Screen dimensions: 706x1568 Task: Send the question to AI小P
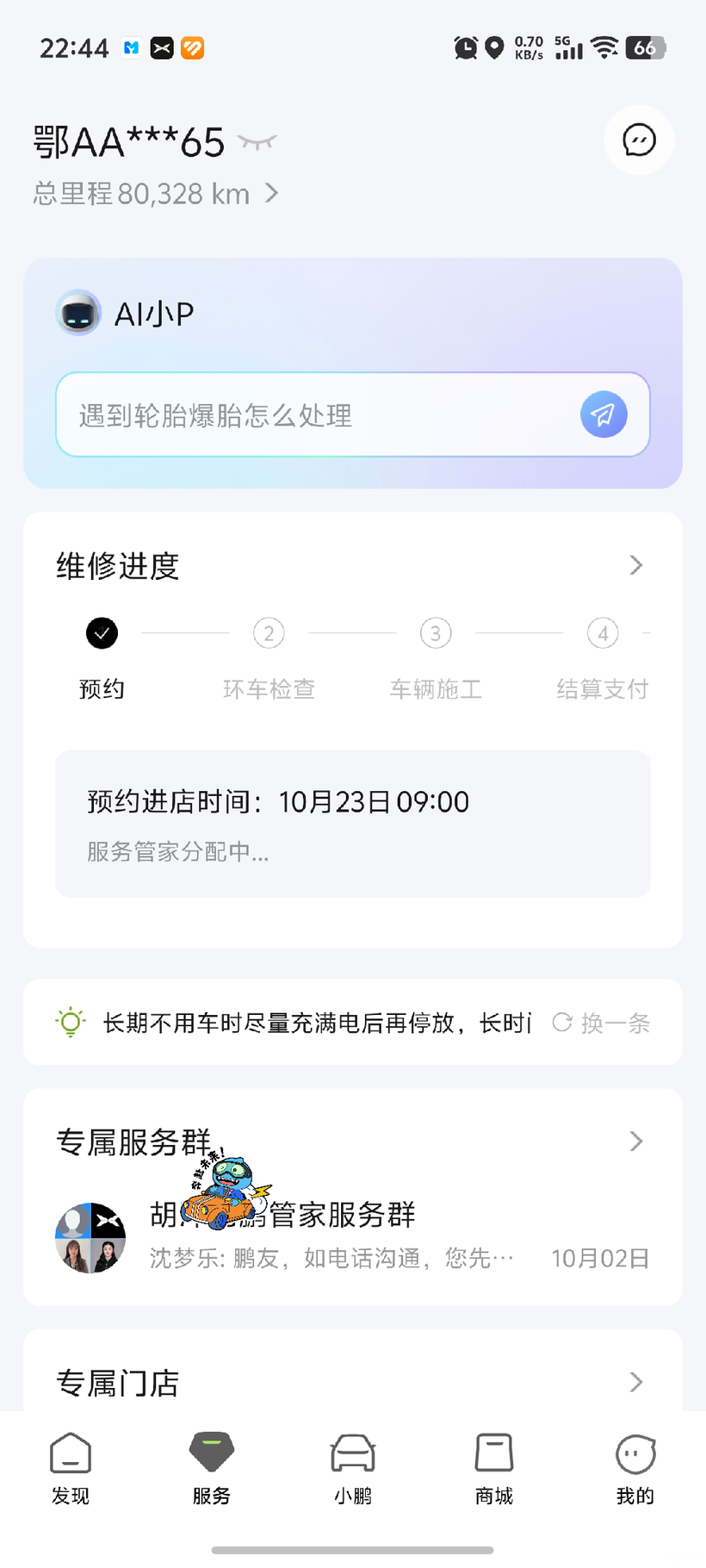[x=603, y=415]
